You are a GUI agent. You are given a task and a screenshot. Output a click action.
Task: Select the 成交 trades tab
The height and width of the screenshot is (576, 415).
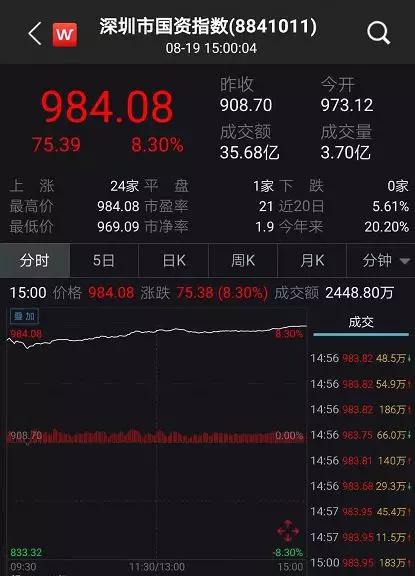[x=361, y=323]
